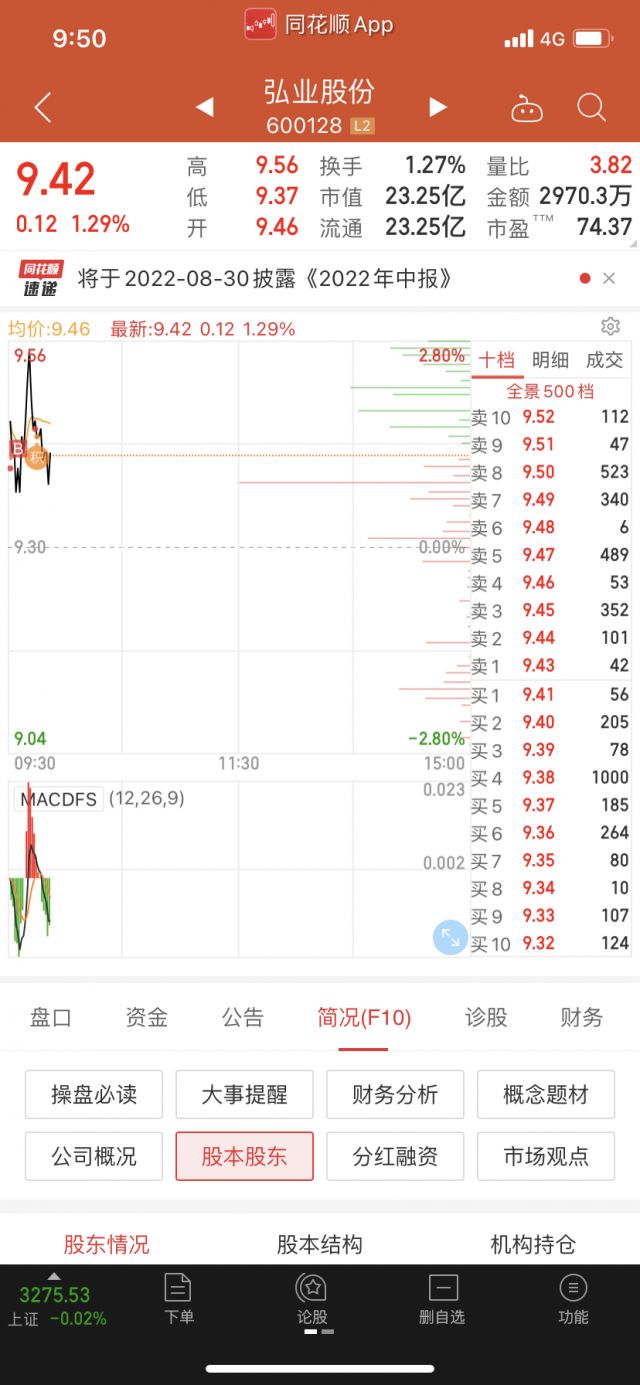Open the robot assistant icon
Screen dimensions: 640x1385
pyautogui.click(x=527, y=107)
